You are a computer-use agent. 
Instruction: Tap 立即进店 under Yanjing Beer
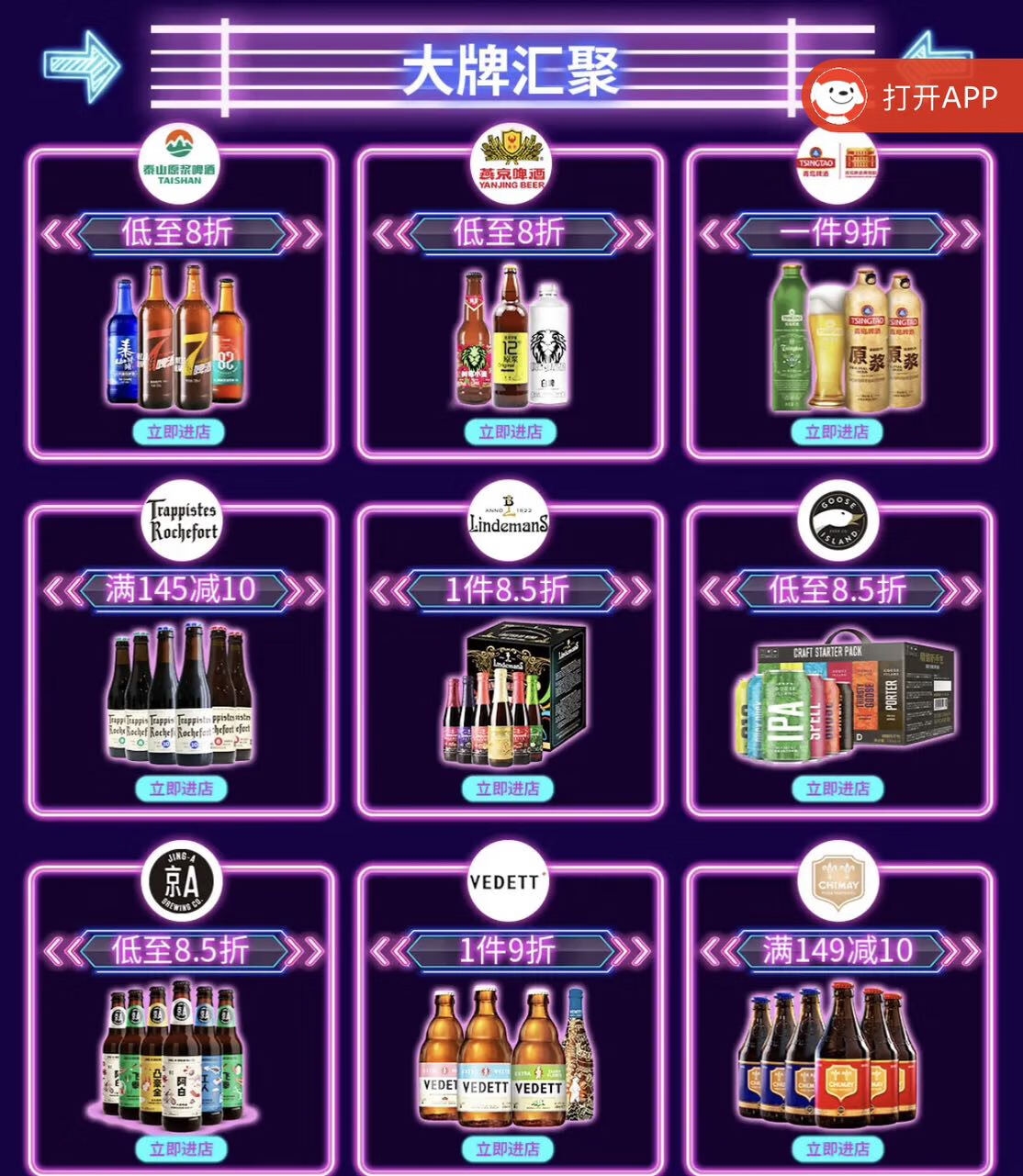pyautogui.click(x=510, y=431)
